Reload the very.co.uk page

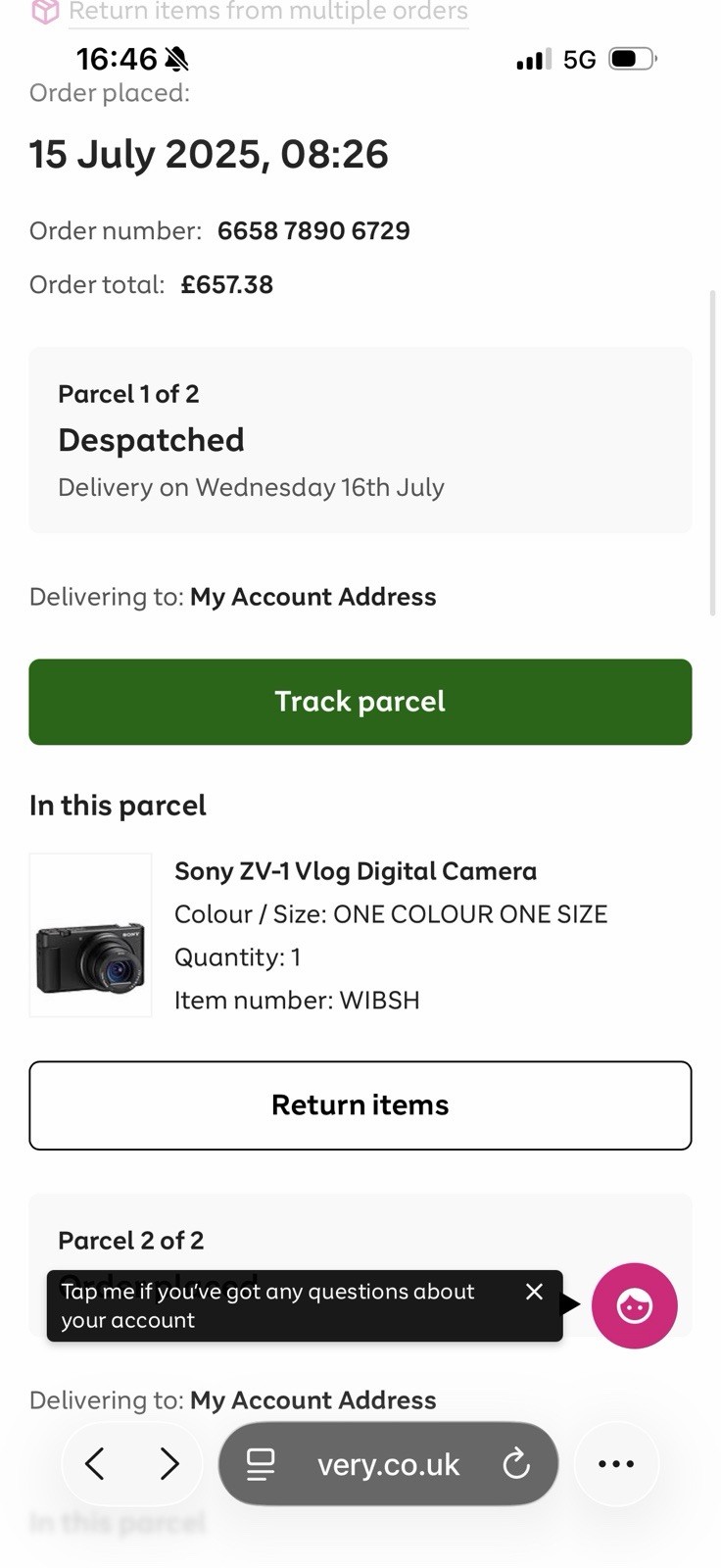click(516, 1464)
